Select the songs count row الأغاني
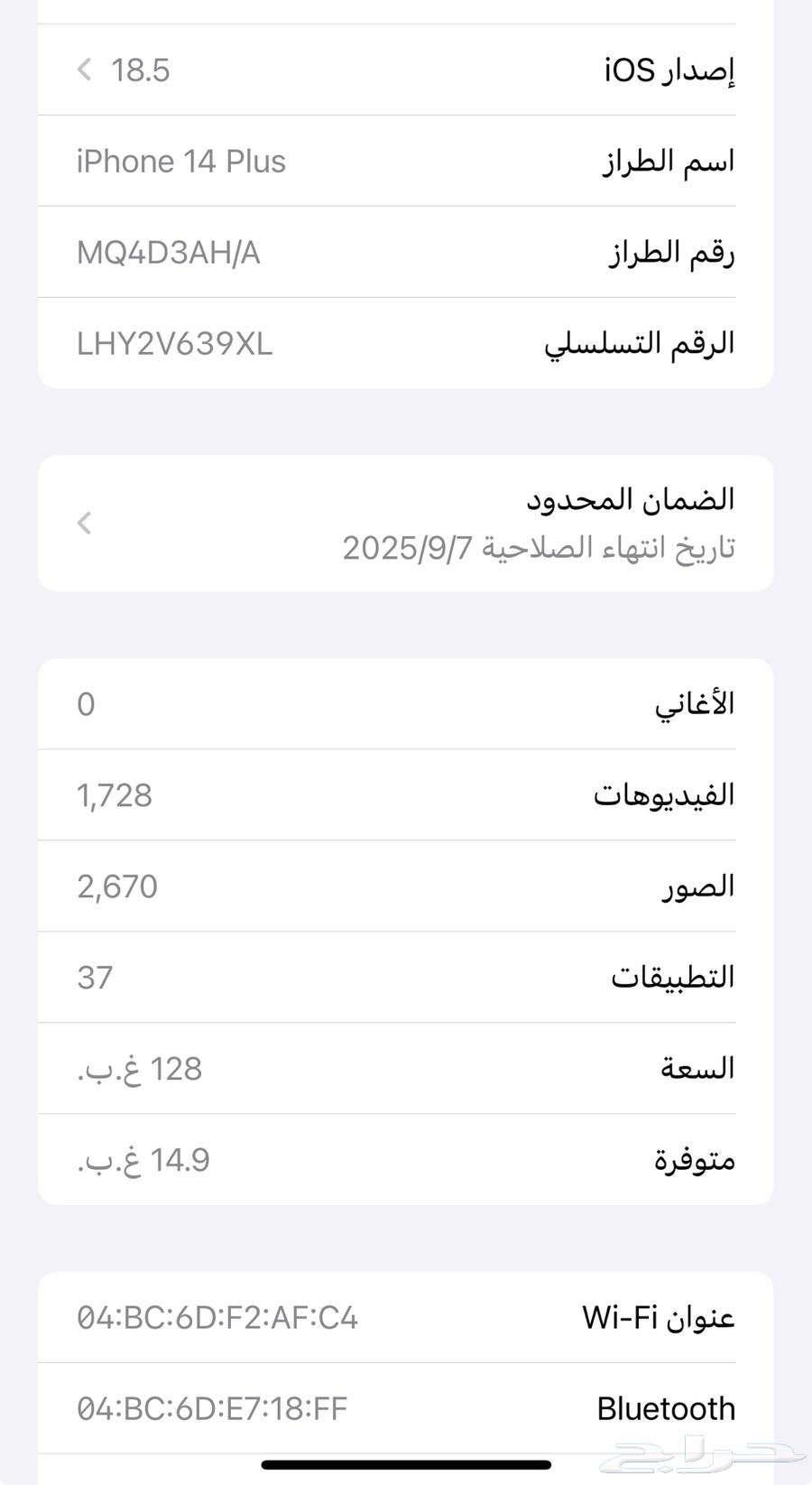 [406, 704]
